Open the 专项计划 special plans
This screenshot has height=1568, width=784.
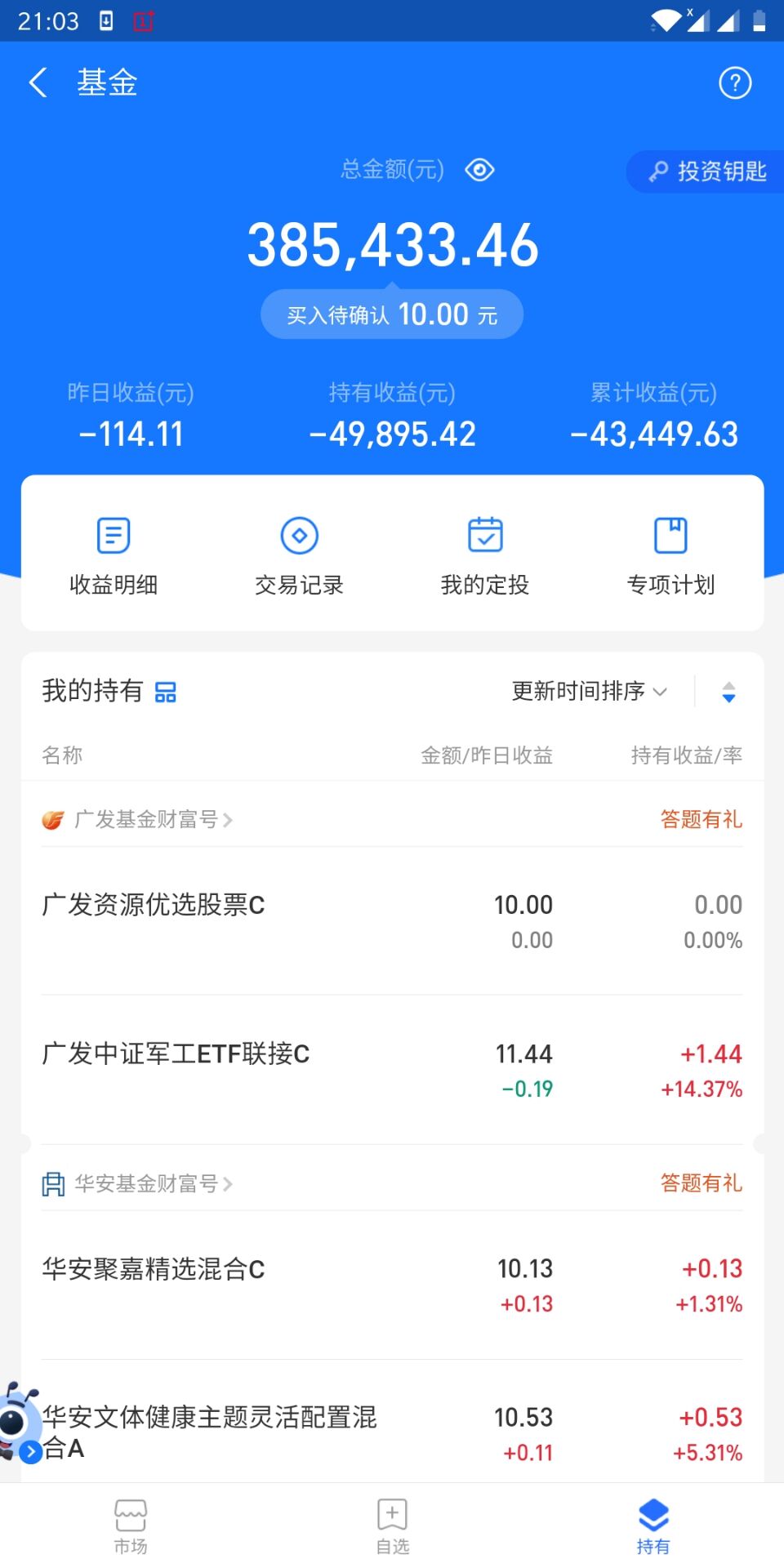coord(670,554)
